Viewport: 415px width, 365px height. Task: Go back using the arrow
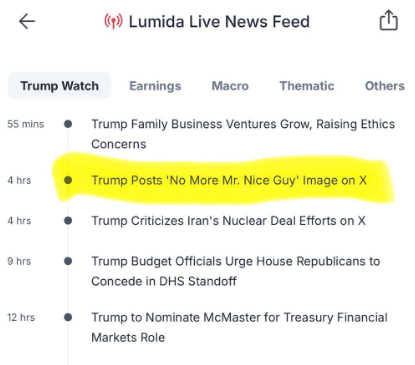coord(27,22)
